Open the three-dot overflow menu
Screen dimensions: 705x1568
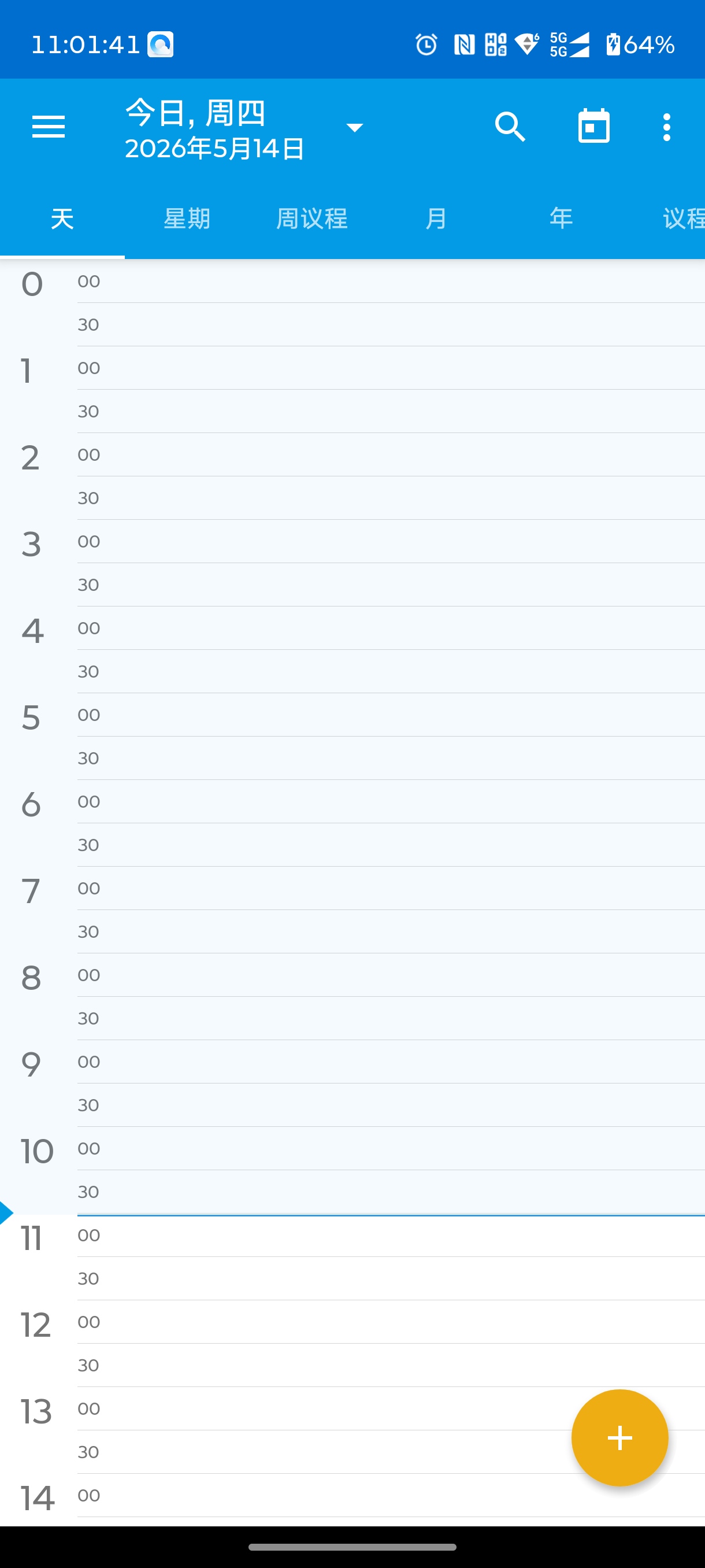667,127
